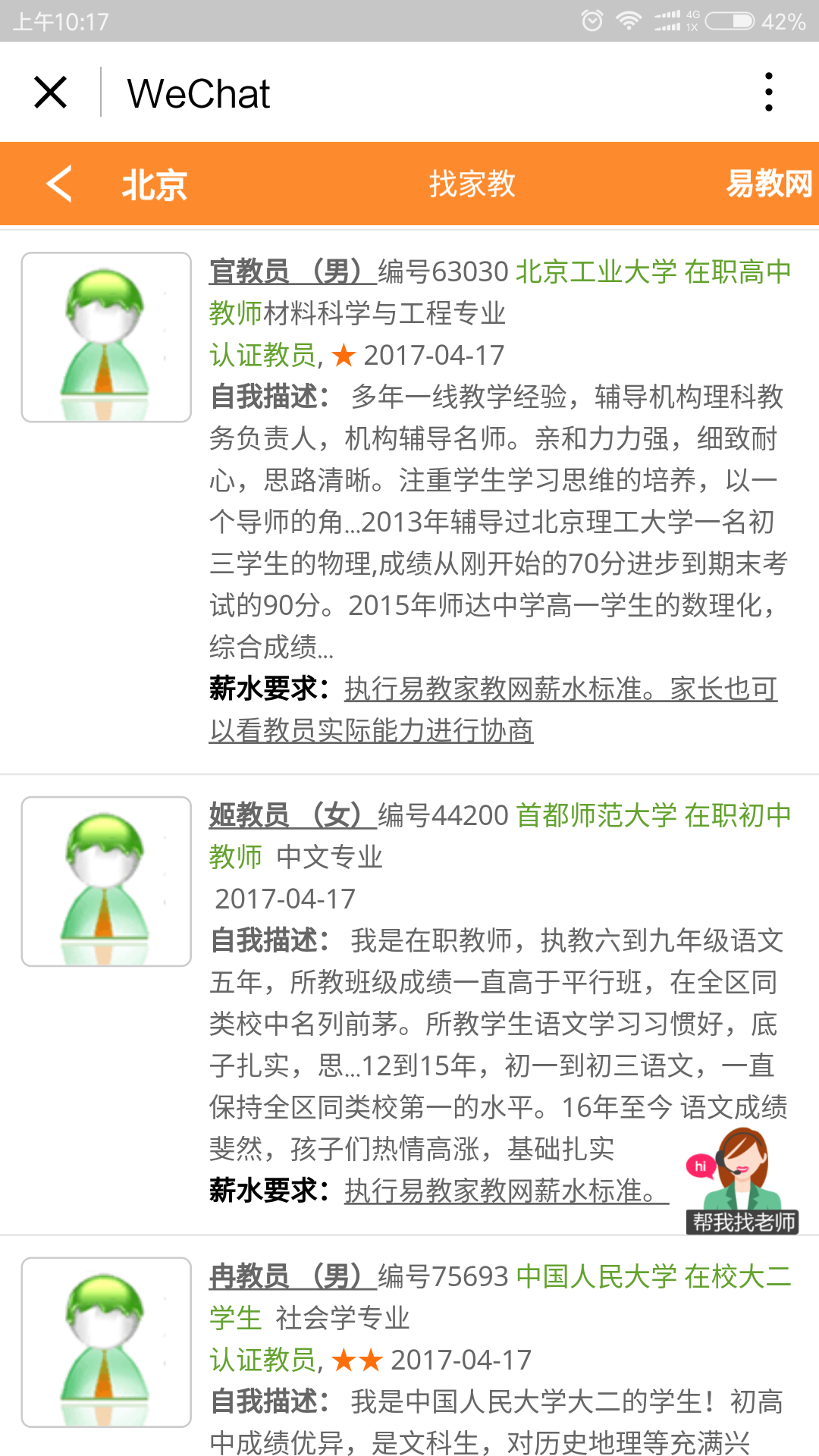The width and height of the screenshot is (819, 1456).
Task: Open 姬教员 (女) tutor profile
Action: click(293, 815)
